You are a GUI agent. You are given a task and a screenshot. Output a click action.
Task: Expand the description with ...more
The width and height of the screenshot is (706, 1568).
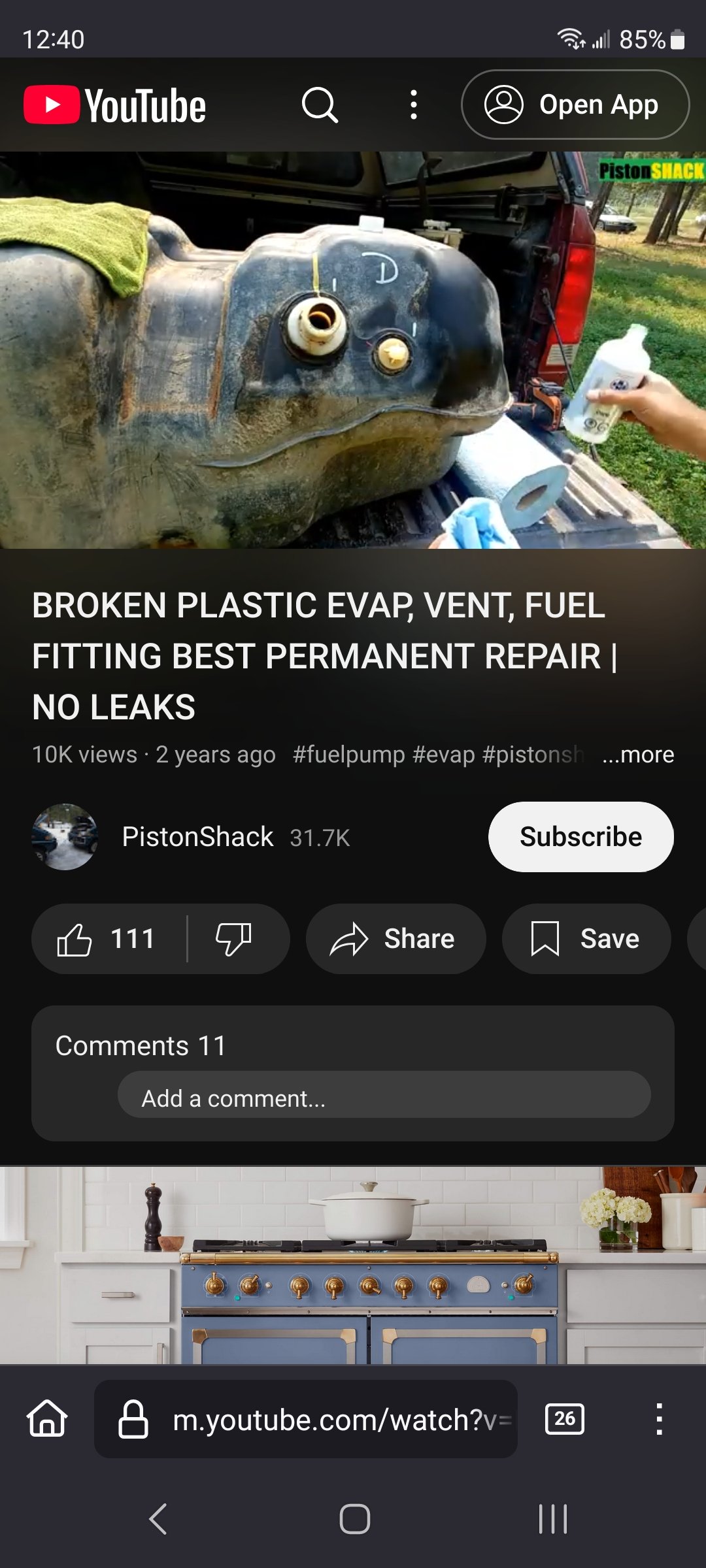tap(637, 755)
